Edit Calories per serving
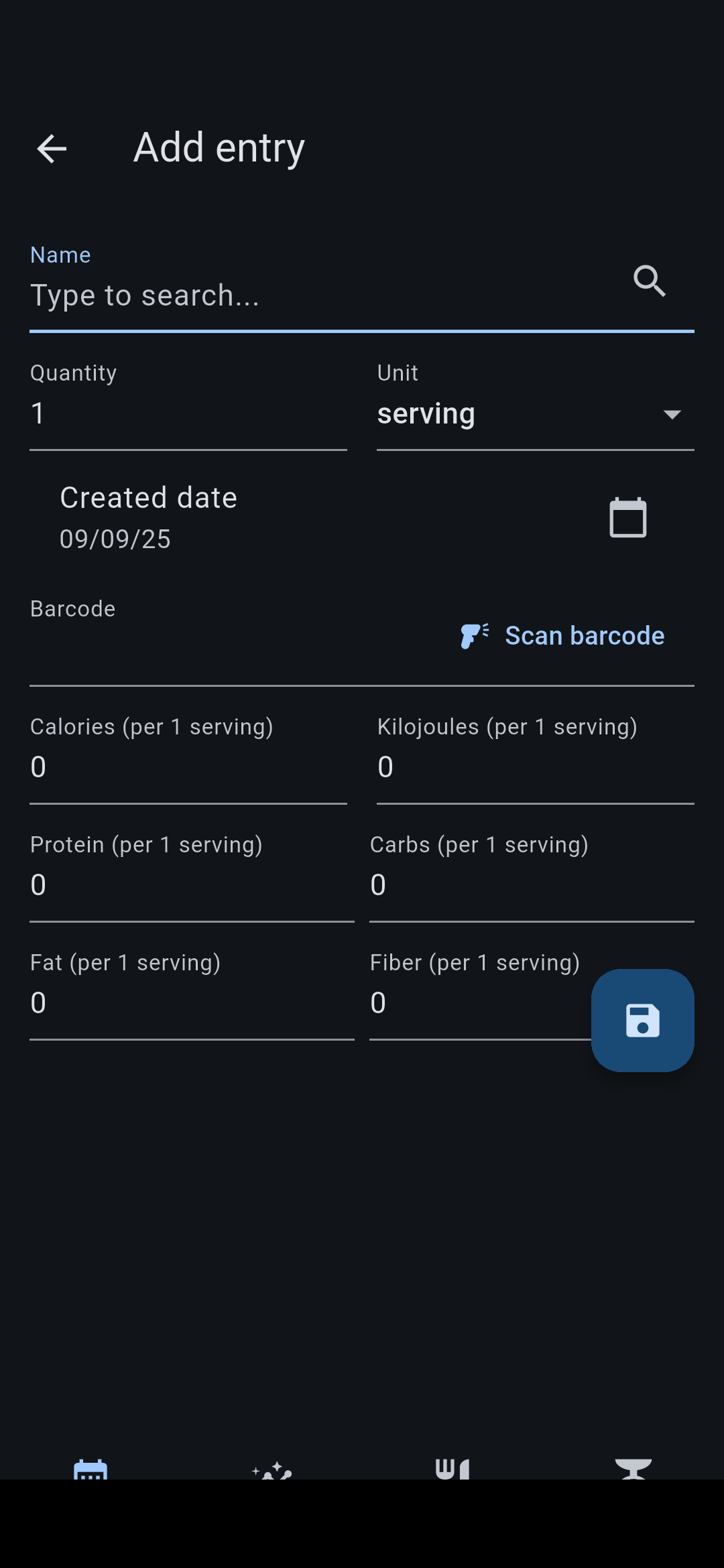Screen dimensions: 724x1568 point(188,760)
